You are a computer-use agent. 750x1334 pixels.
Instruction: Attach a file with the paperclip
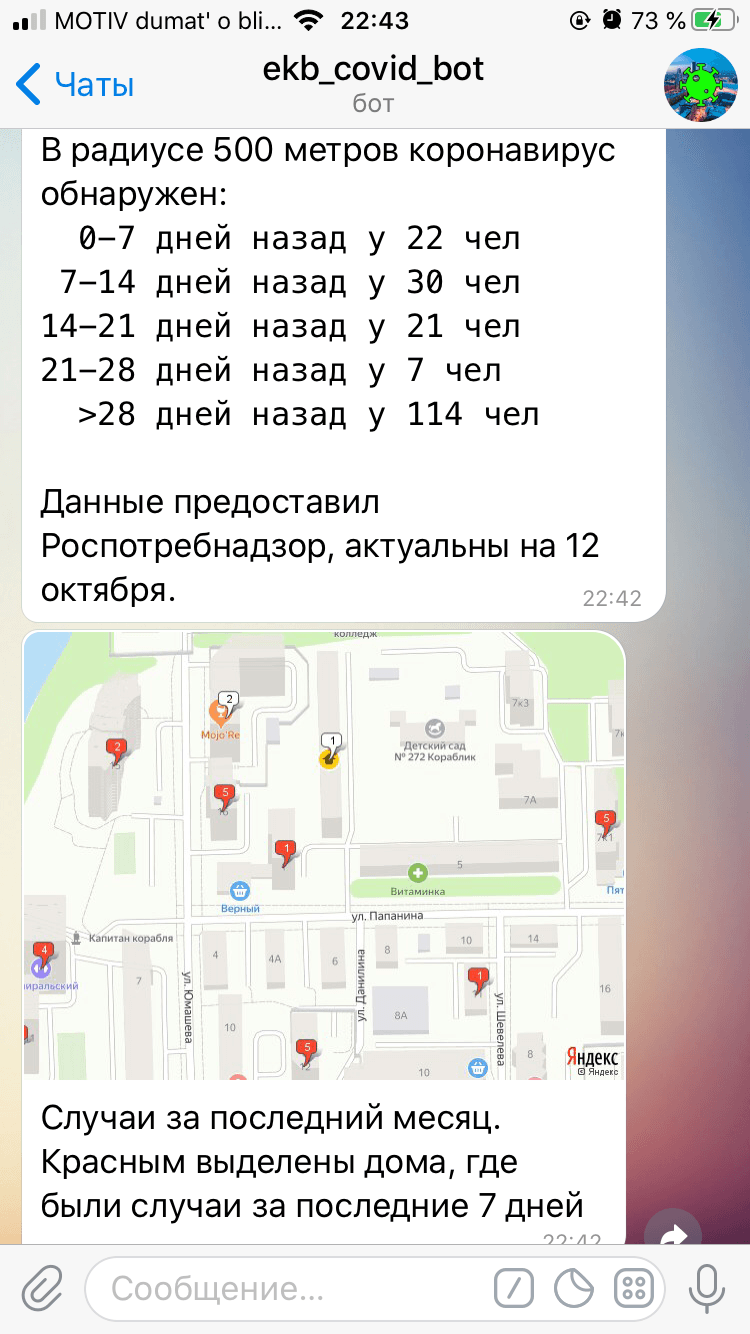(42, 1289)
